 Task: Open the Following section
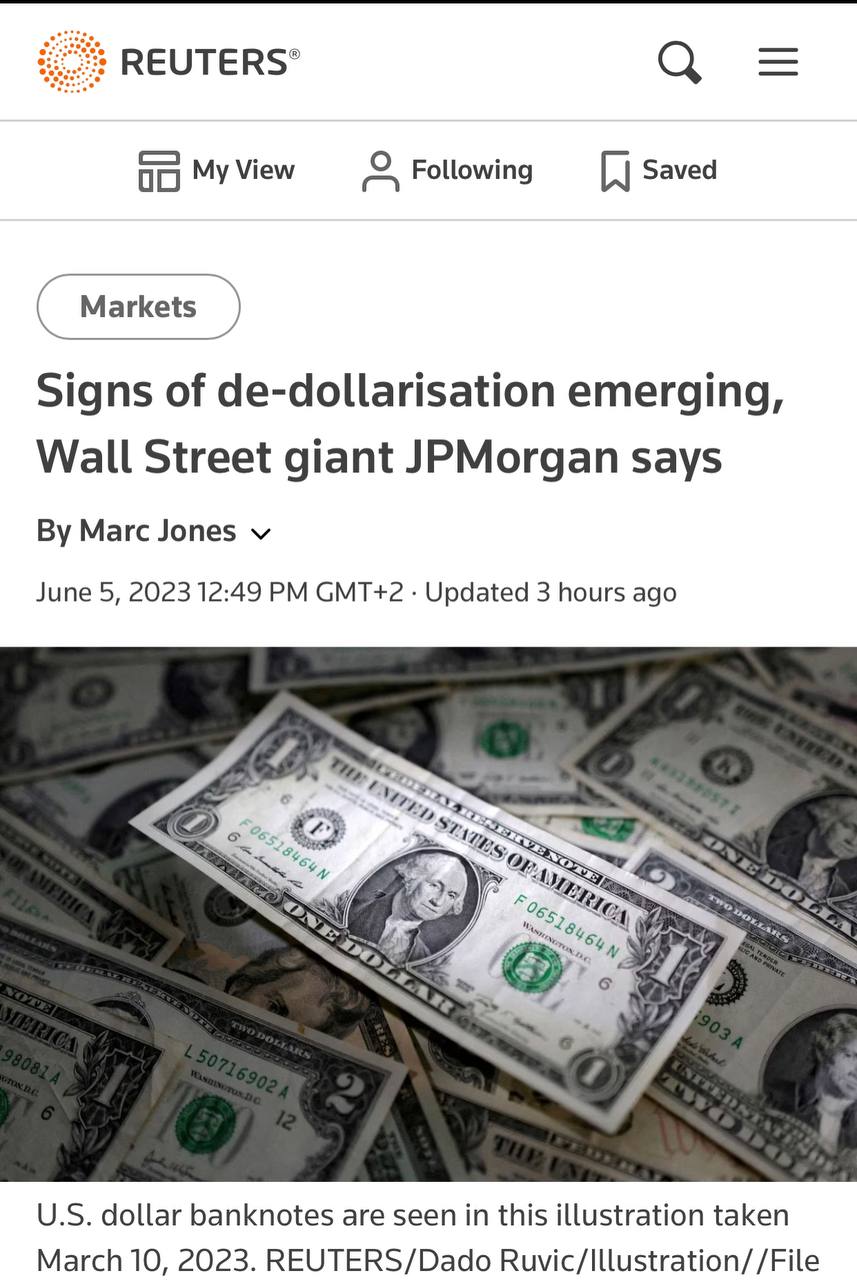(x=447, y=170)
